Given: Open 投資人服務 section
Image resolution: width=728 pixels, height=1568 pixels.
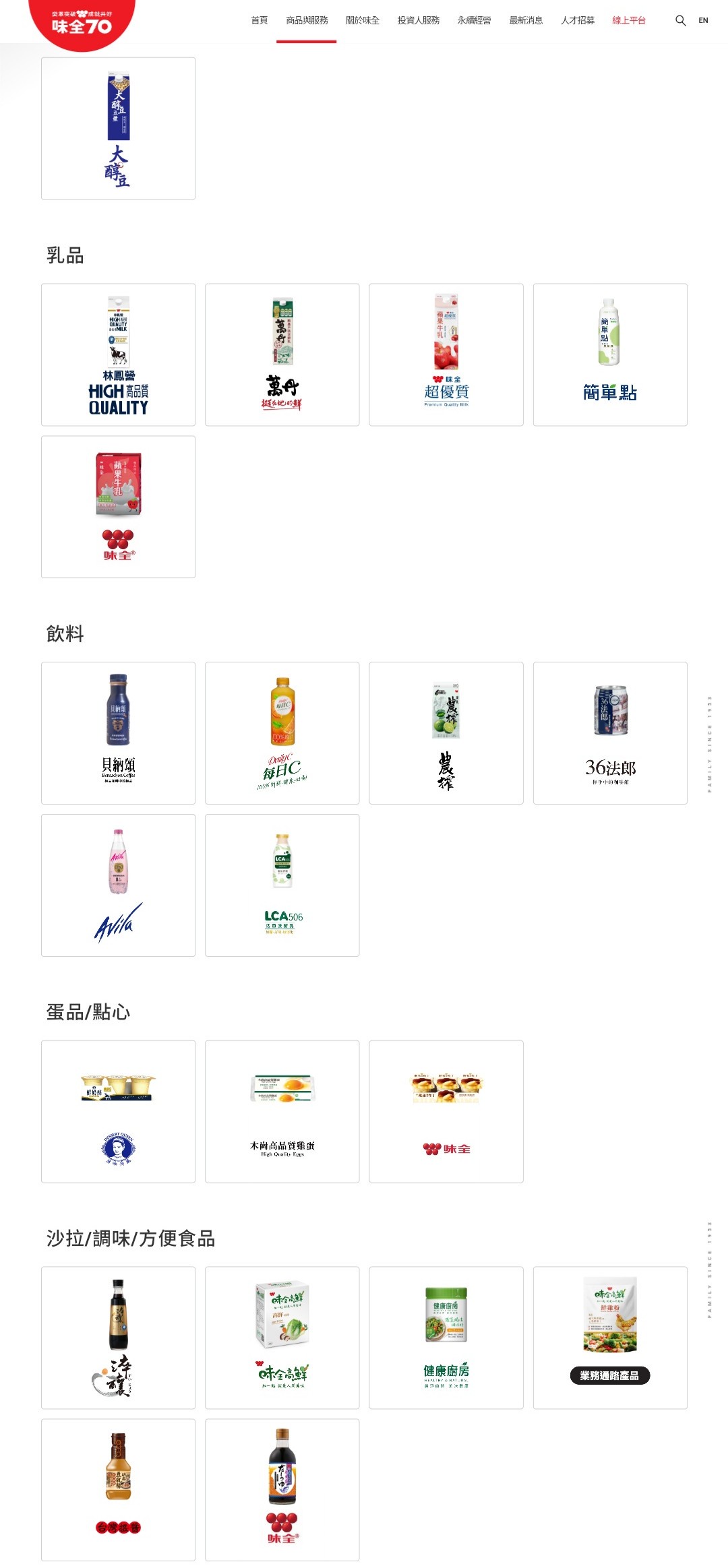Looking at the screenshot, I should point(418,21).
